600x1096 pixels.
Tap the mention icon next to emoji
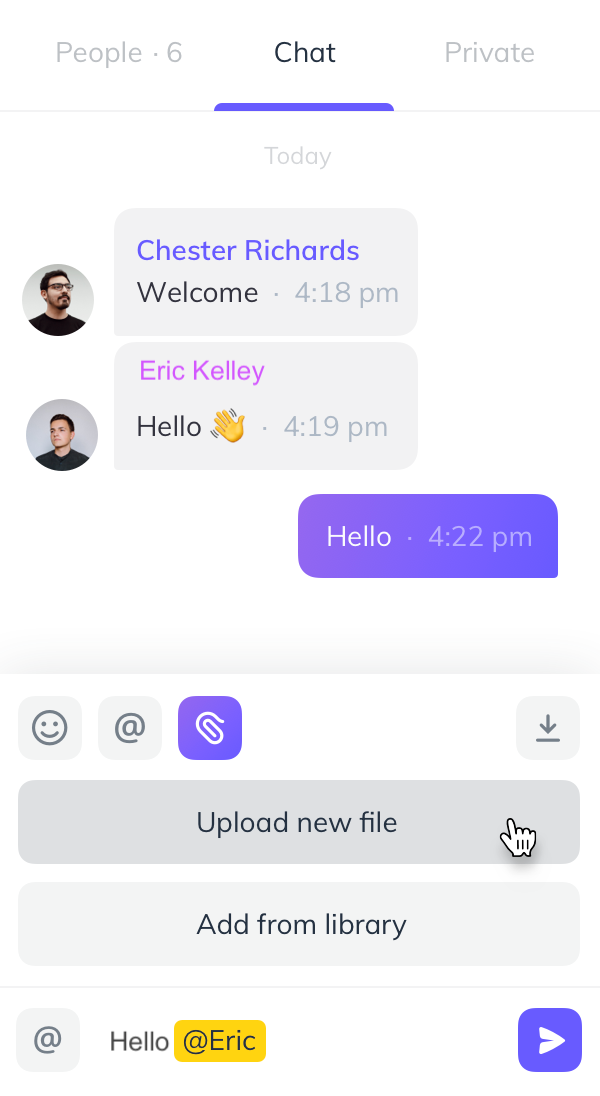coord(130,728)
